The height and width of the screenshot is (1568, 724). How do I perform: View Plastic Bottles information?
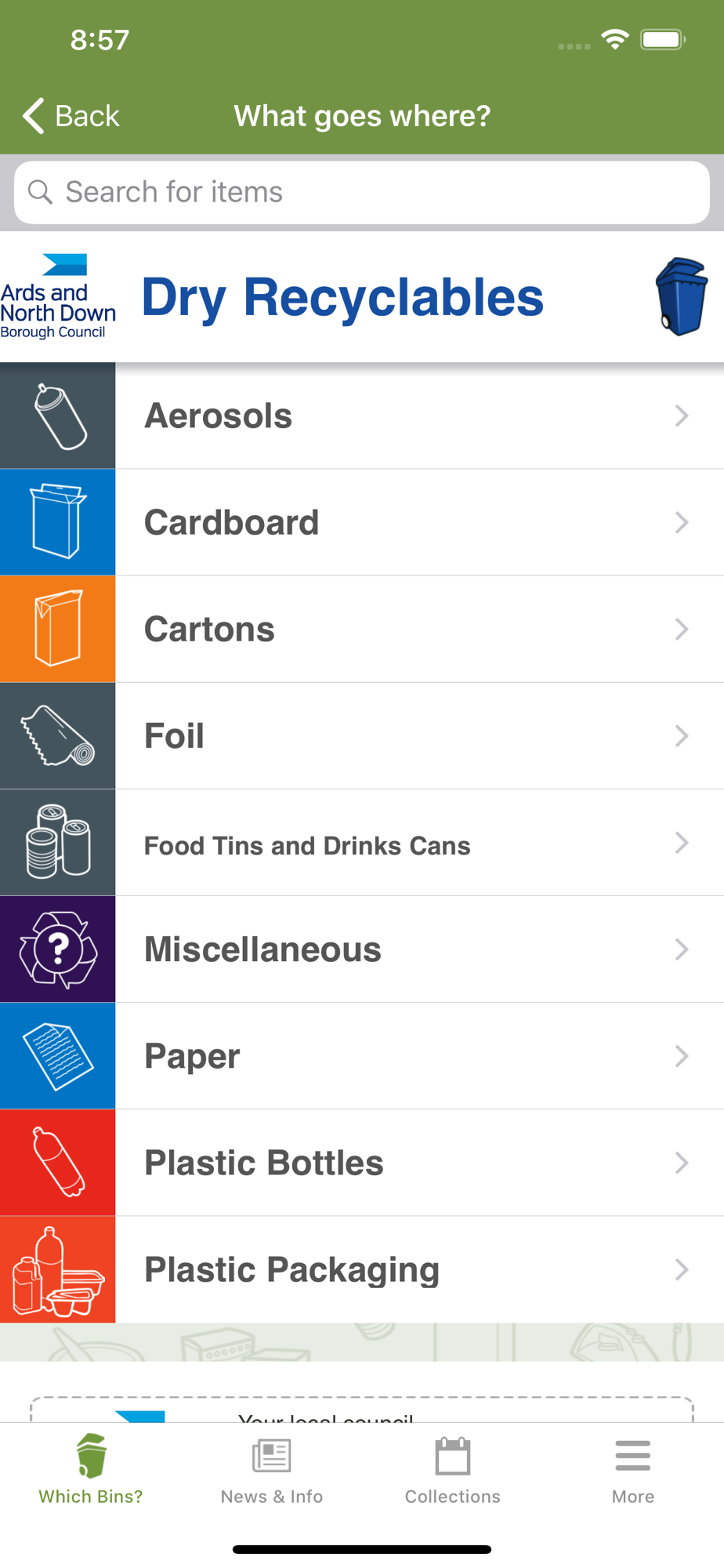click(362, 1162)
